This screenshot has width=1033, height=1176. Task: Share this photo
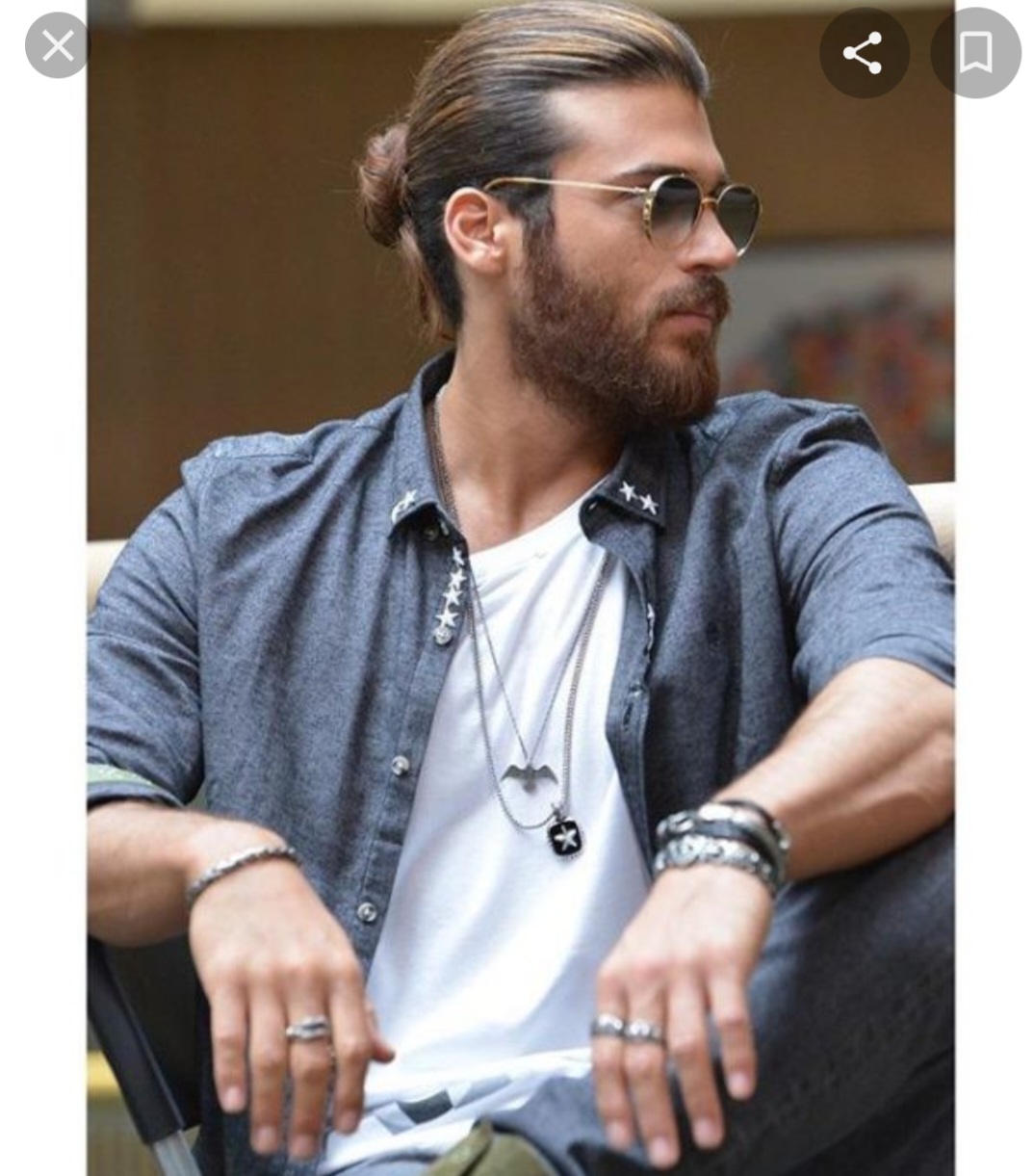coord(864,53)
